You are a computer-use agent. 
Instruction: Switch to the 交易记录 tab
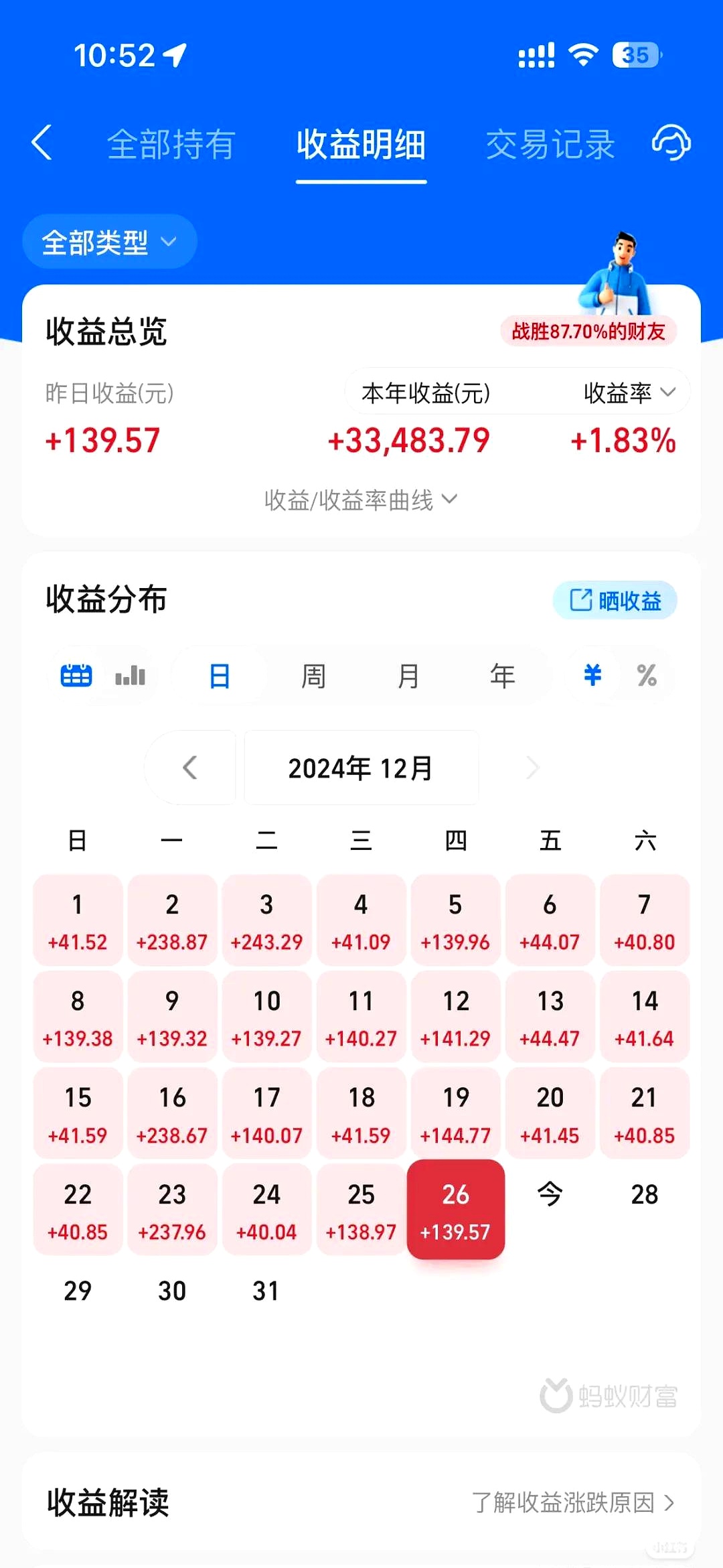(550, 144)
